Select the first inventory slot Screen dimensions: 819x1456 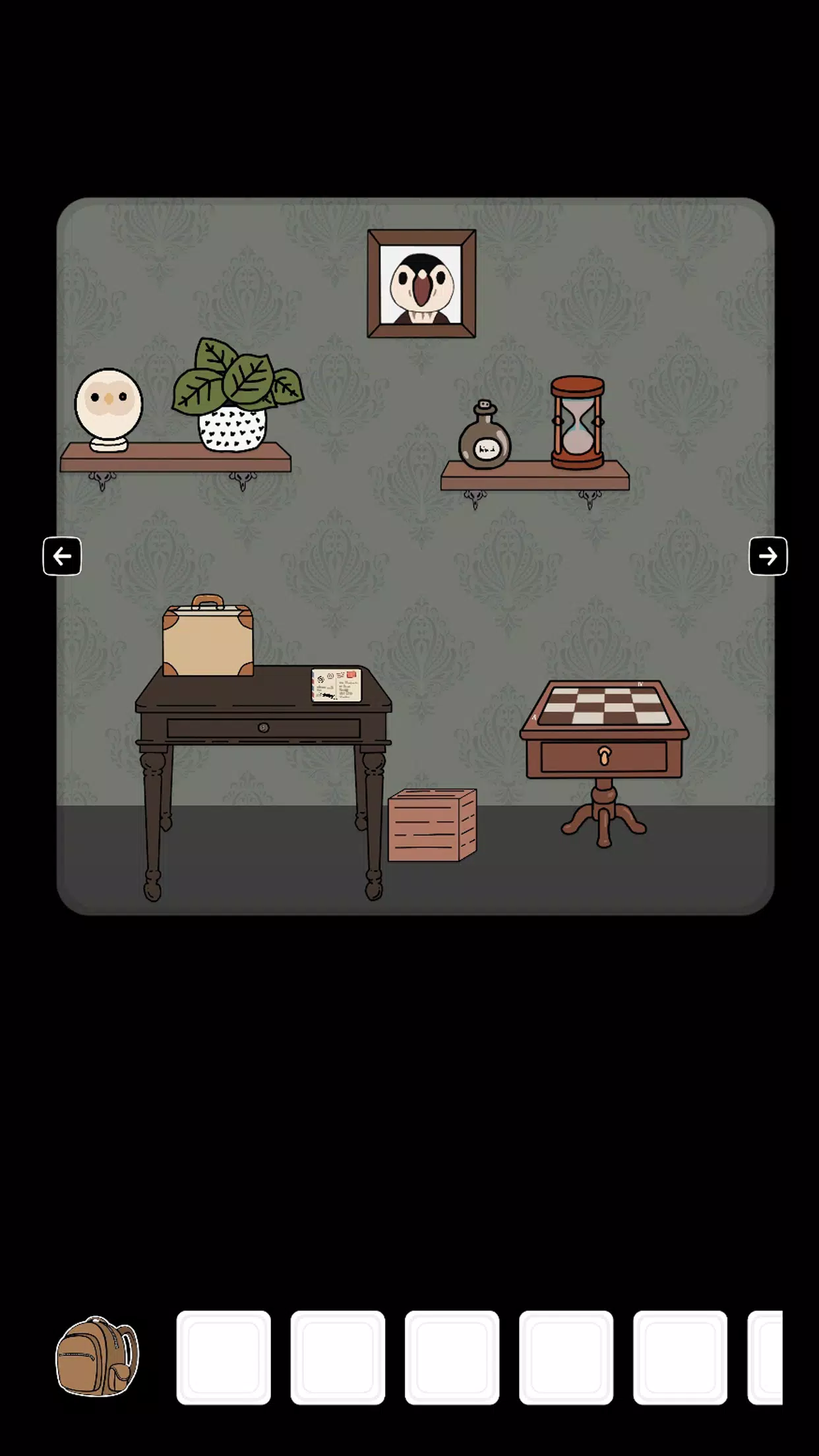pos(224,1357)
